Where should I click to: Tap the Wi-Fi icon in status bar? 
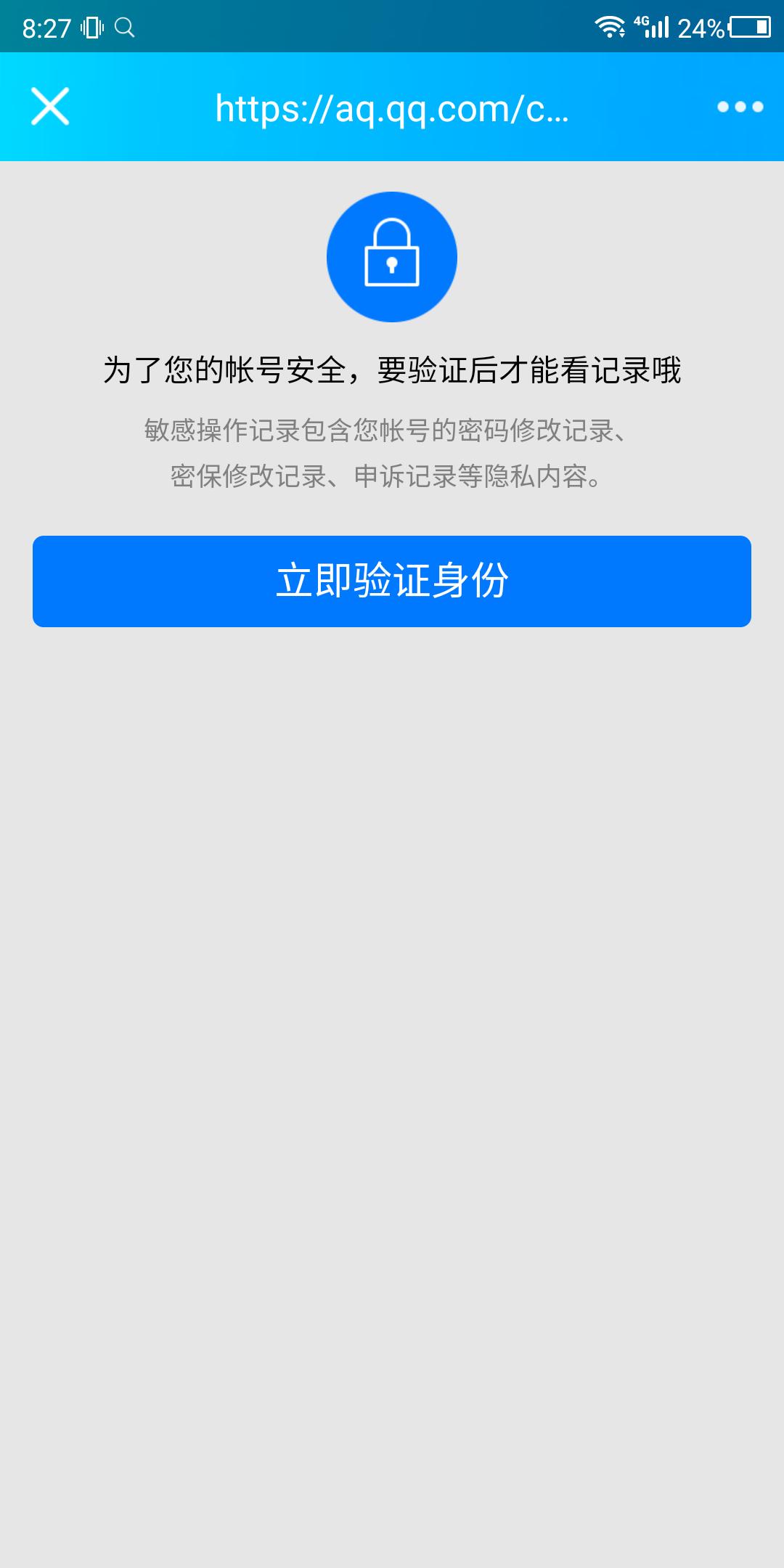608,28
